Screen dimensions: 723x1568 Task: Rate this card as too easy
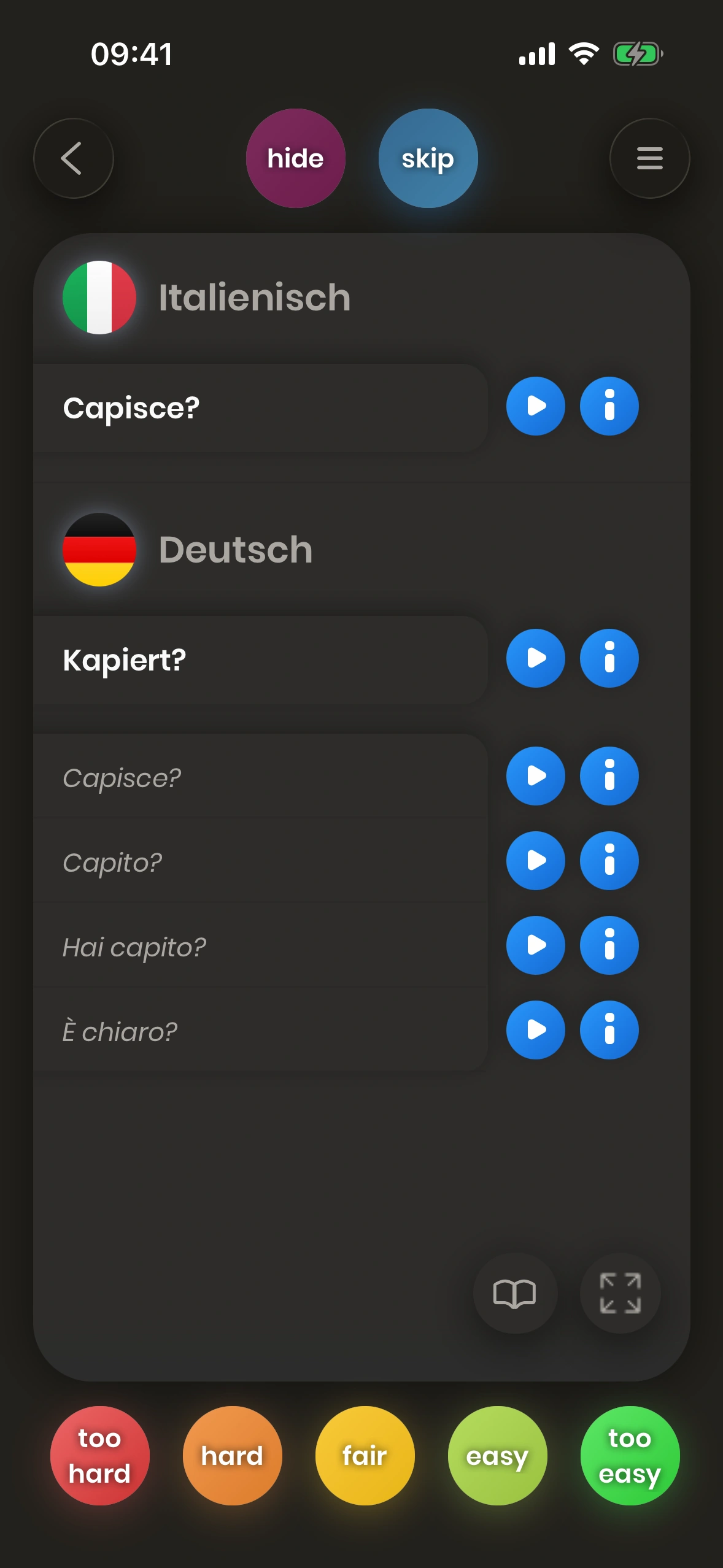pos(630,1455)
